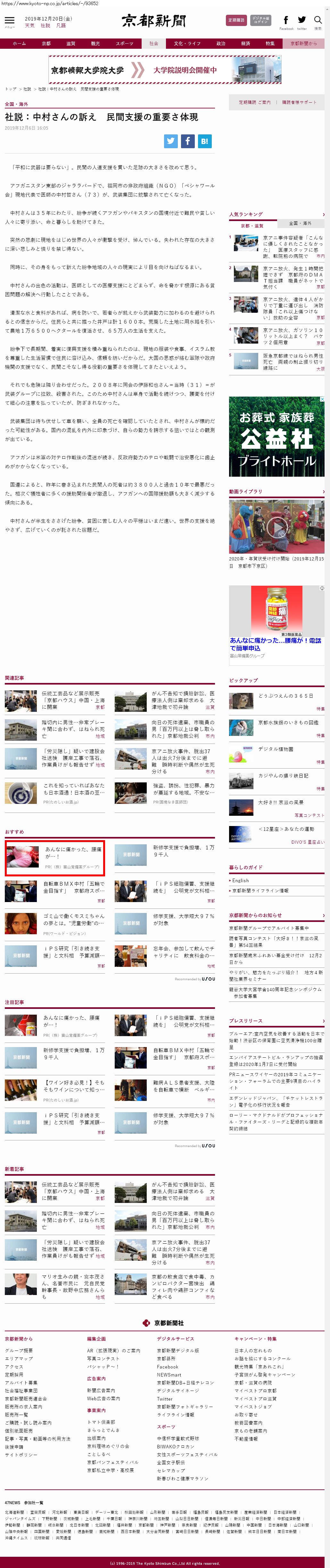Go to the 滋賀 section tab
This screenshot has width=330, height=1568.
[x=70, y=43]
